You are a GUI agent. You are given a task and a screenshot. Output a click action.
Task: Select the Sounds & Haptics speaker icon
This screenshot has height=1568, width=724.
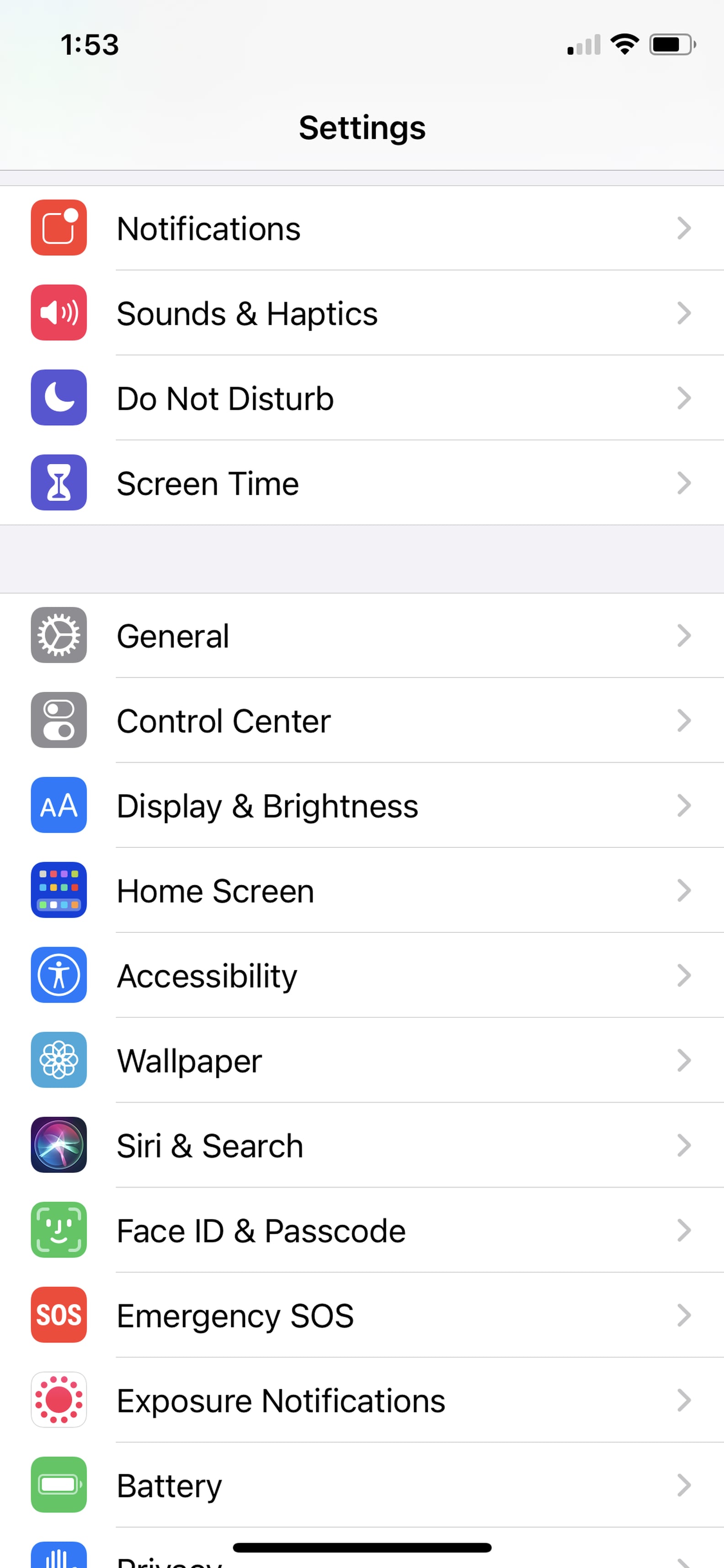pyautogui.click(x=59, y=313)
